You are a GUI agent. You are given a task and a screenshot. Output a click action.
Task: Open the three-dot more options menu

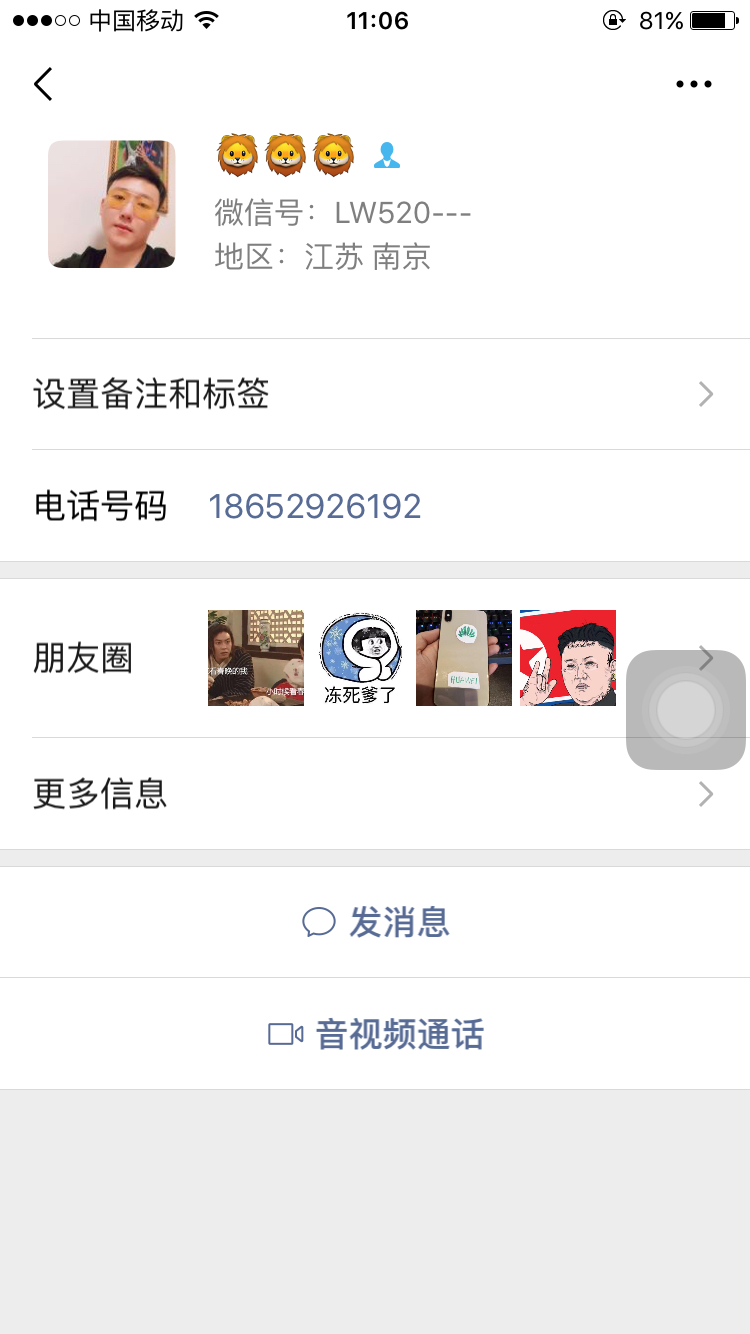tap(693, 85)
